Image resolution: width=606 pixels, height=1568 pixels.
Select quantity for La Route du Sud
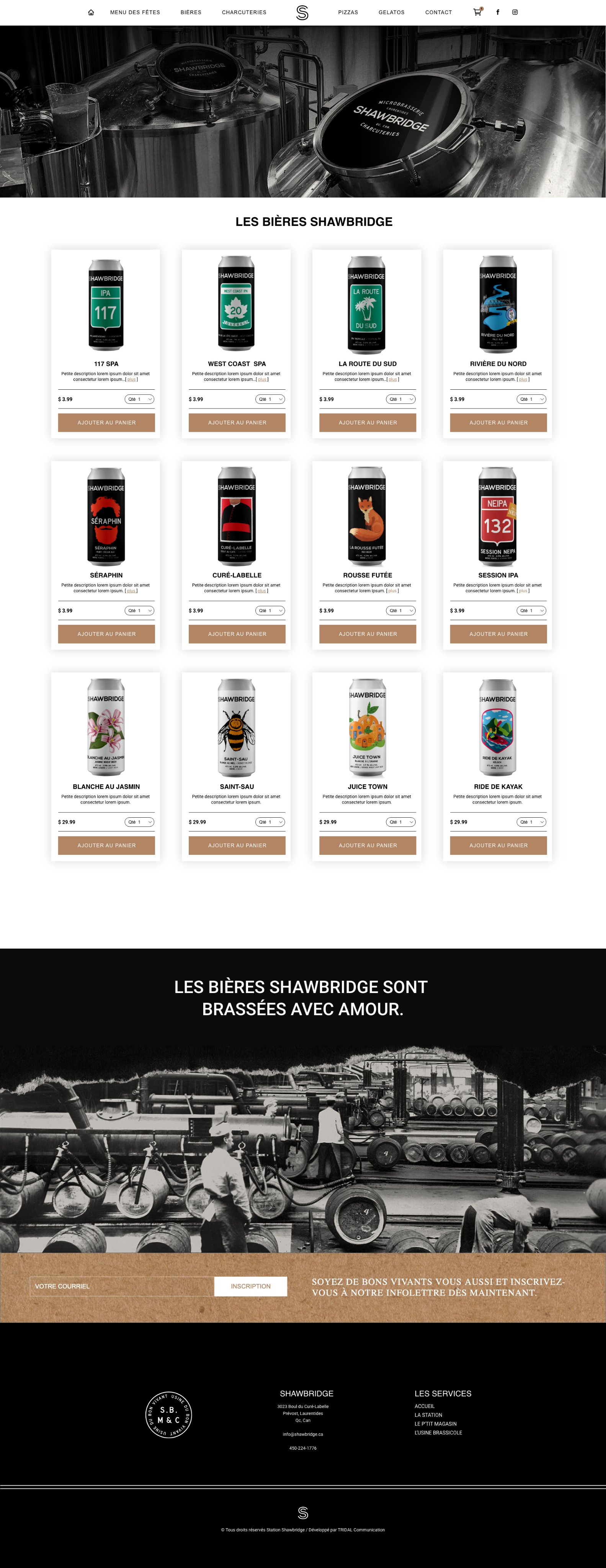(x=400, y=399)
